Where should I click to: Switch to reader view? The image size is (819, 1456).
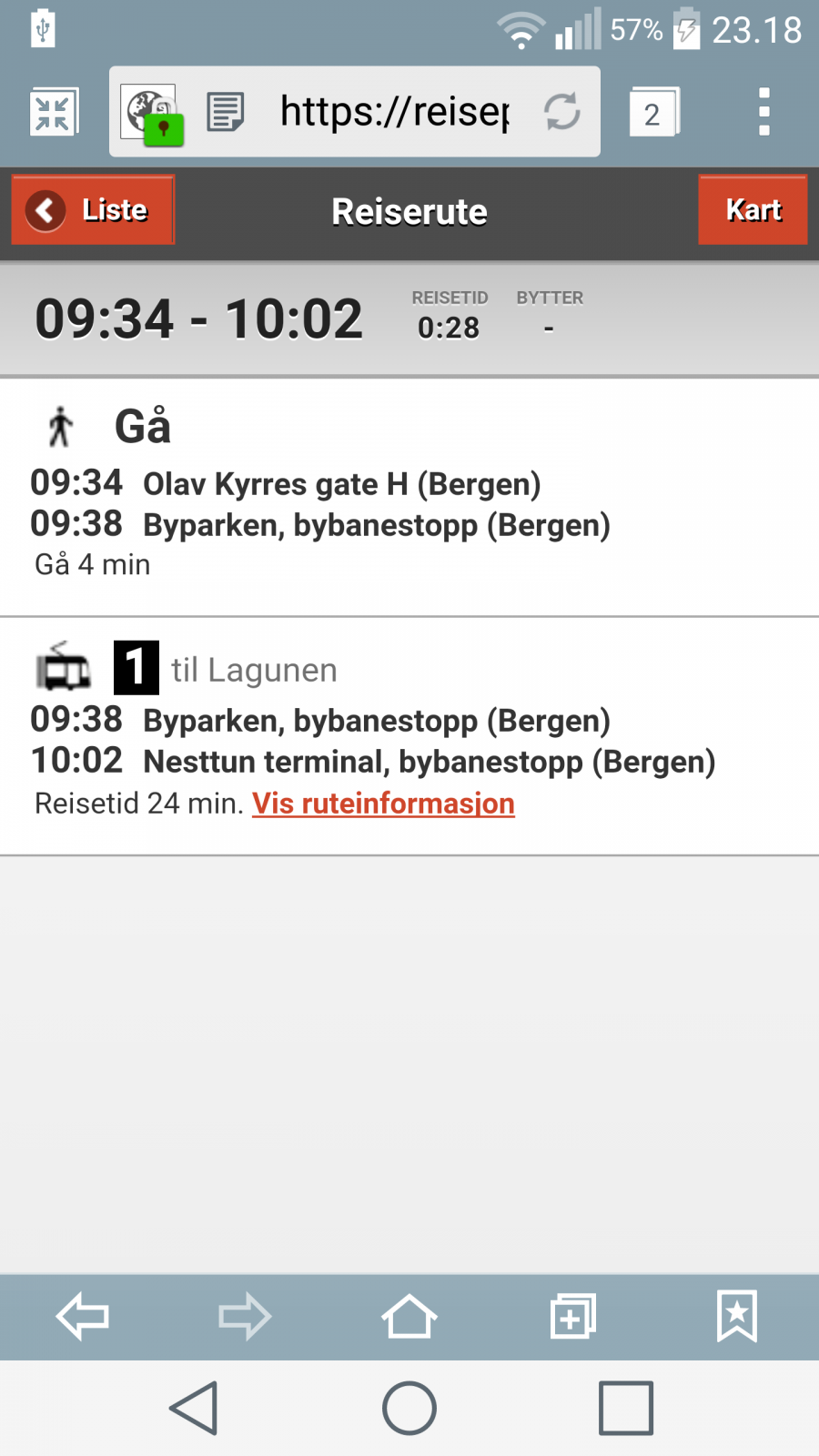pyautogui.click(x=226, y=112)
